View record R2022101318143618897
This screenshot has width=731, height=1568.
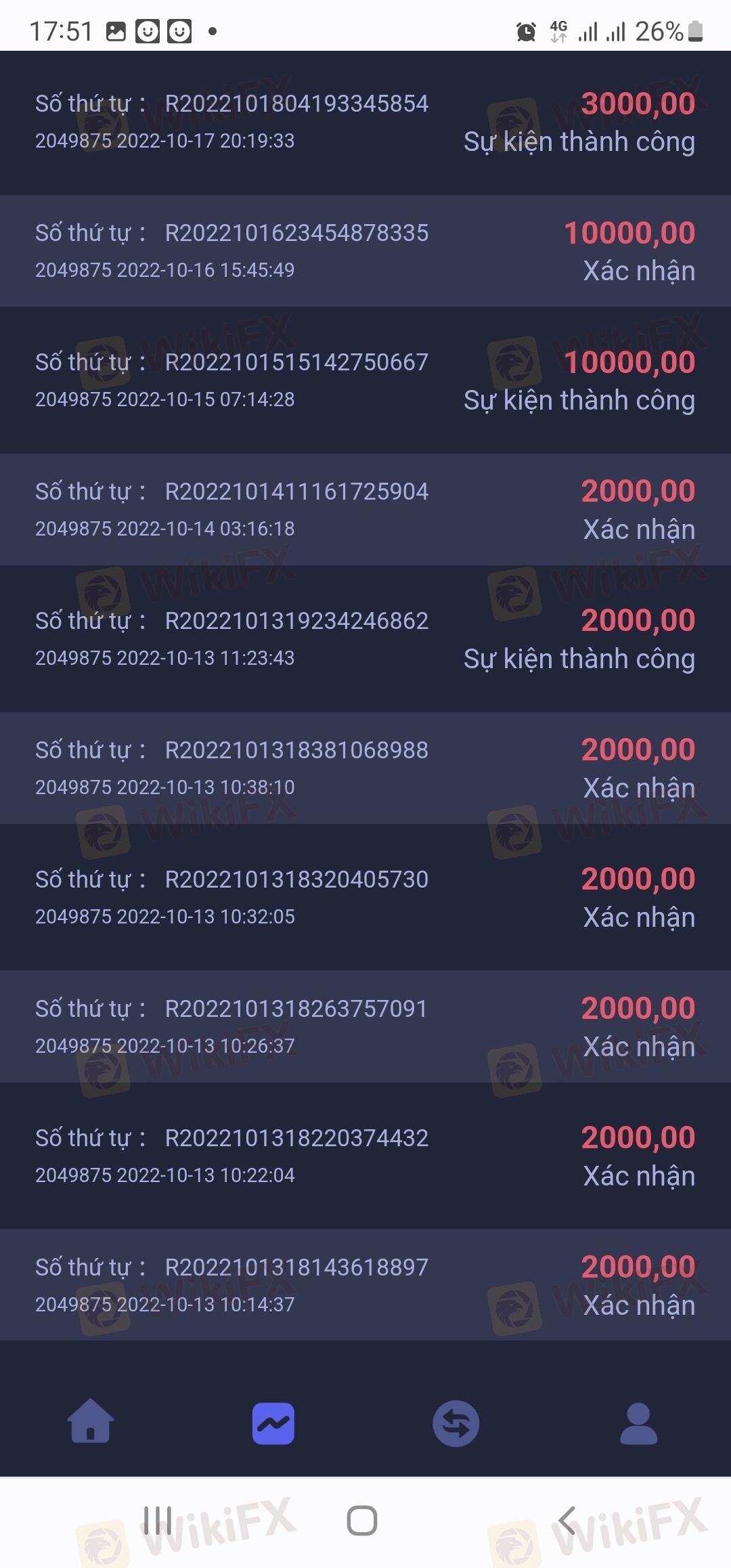coord(365,1285)
